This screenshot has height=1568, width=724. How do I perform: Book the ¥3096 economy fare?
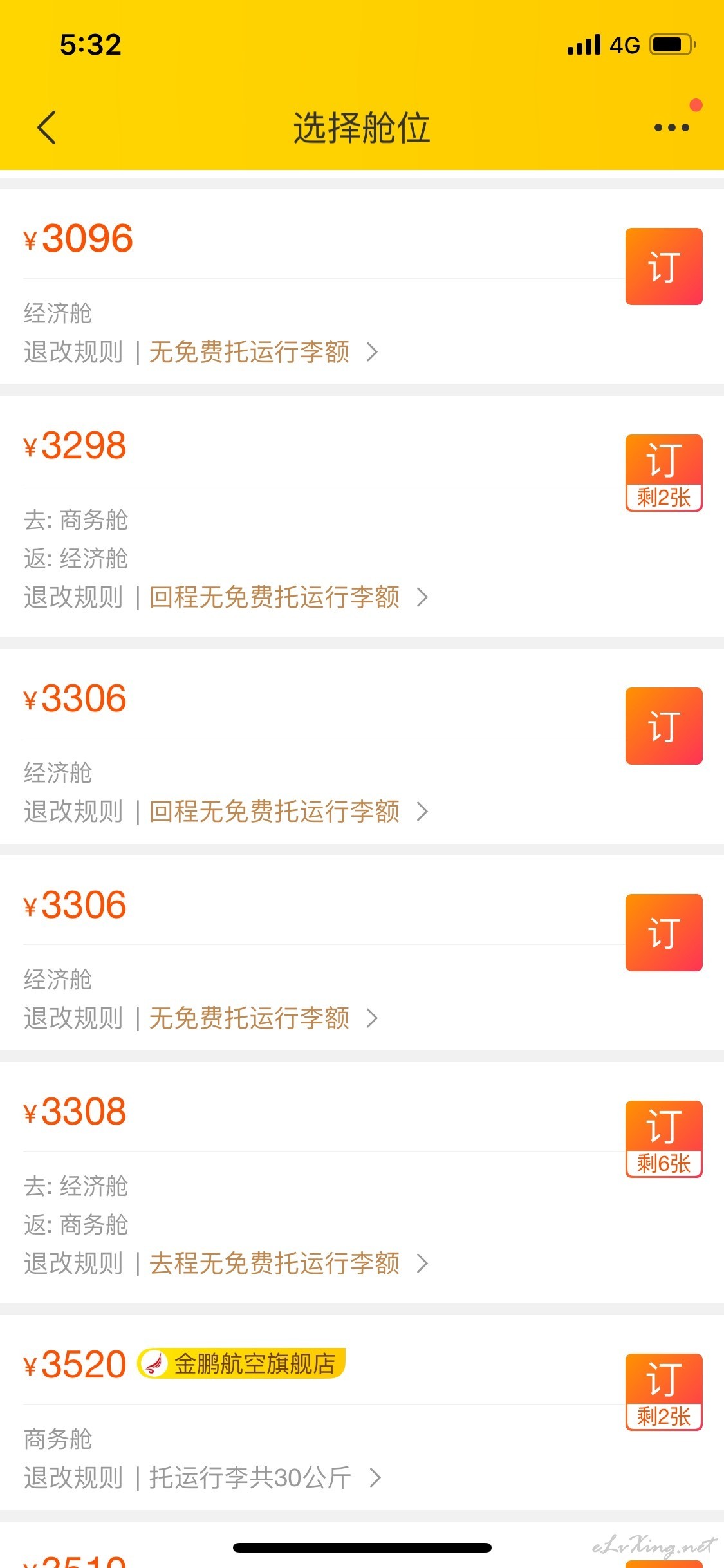point(664,266)
